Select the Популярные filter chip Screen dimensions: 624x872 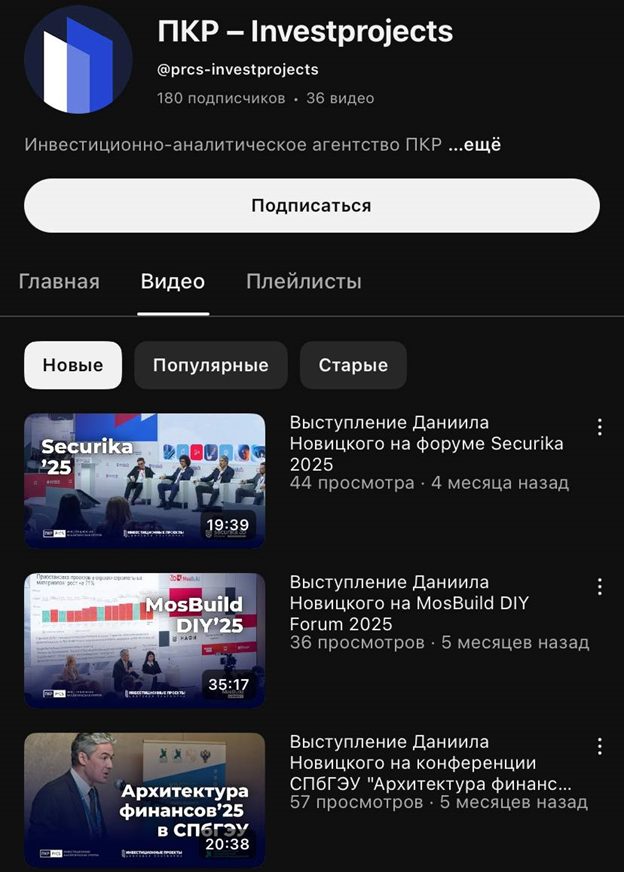[x=210, y=365]
